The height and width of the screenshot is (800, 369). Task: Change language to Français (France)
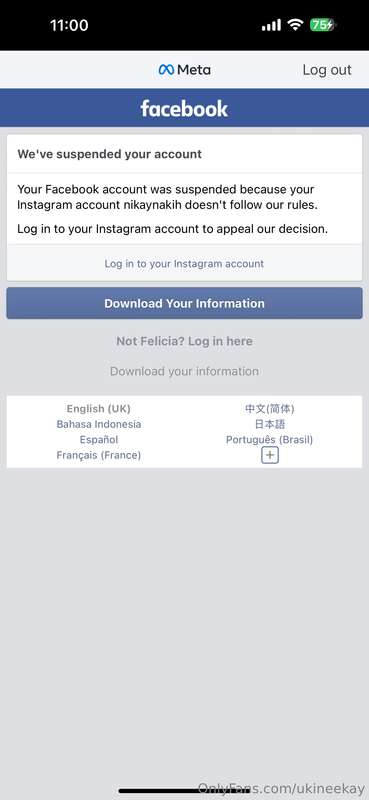[x=99, y=455]
